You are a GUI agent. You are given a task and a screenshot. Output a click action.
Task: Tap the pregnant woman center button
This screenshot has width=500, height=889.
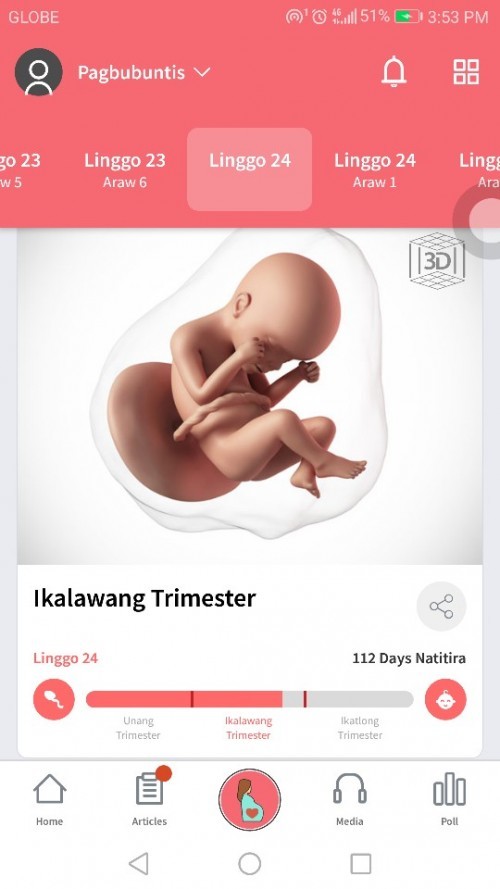point(249,799)
